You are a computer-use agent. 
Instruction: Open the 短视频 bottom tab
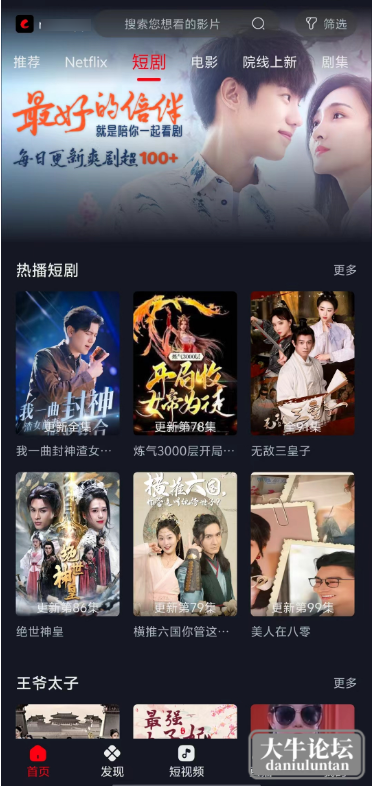(187, 761)
